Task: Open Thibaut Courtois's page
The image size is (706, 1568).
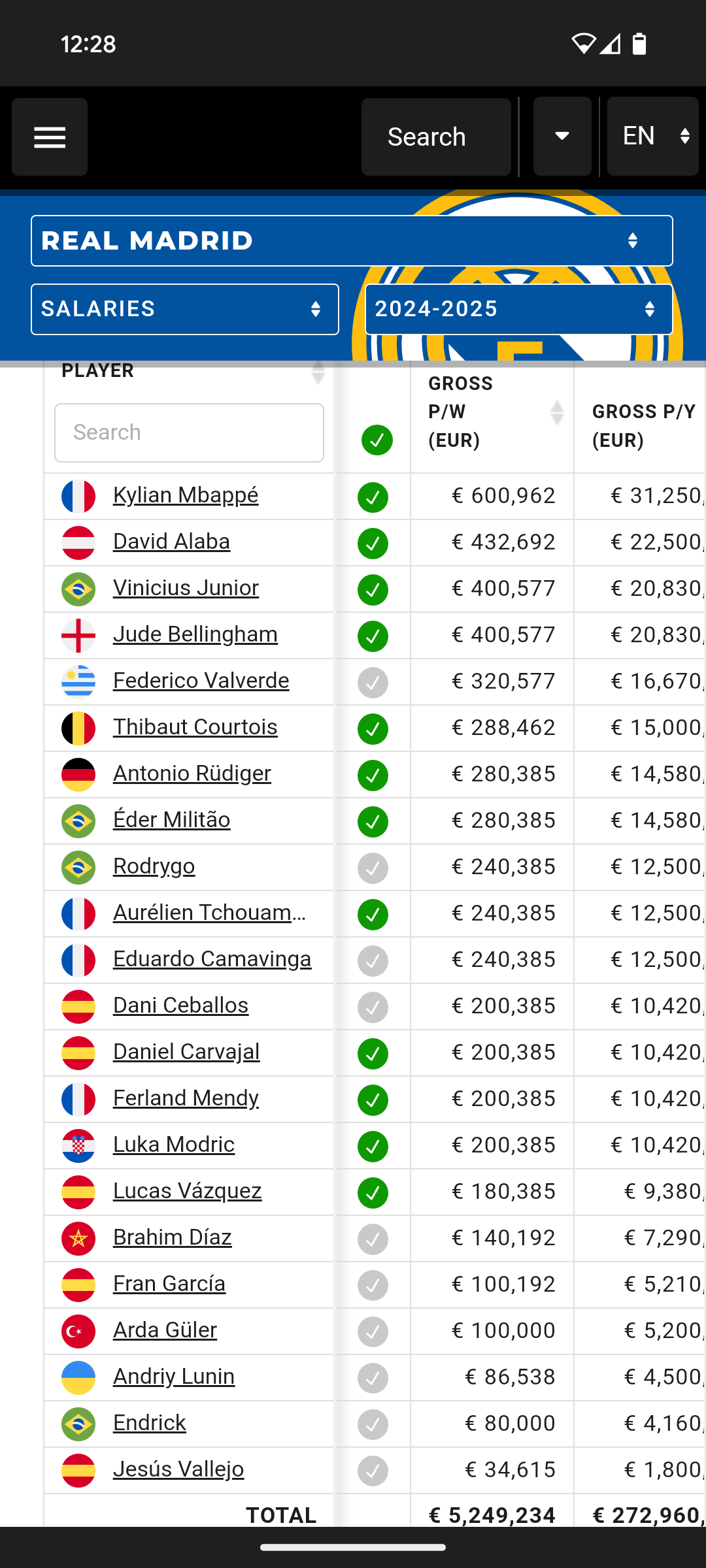Action: click(195, 727)
